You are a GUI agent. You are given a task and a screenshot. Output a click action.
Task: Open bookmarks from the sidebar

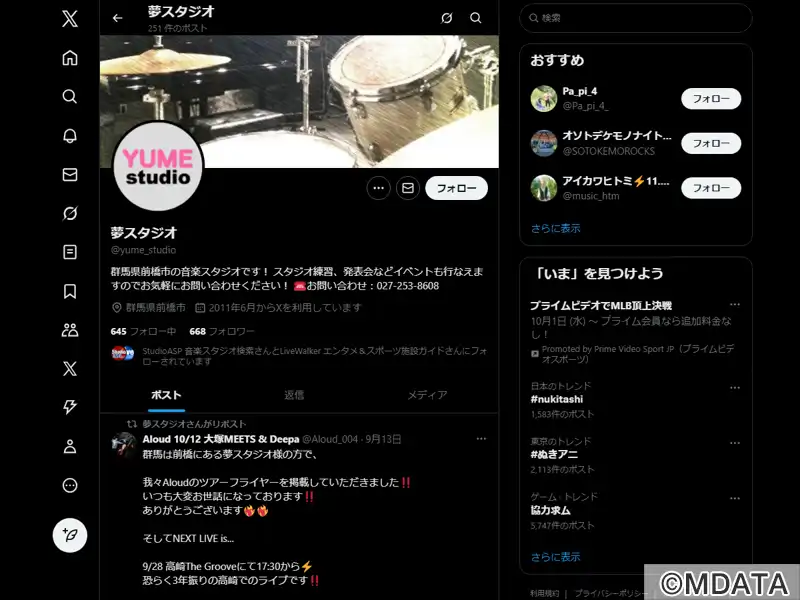[x=70, y=291]
